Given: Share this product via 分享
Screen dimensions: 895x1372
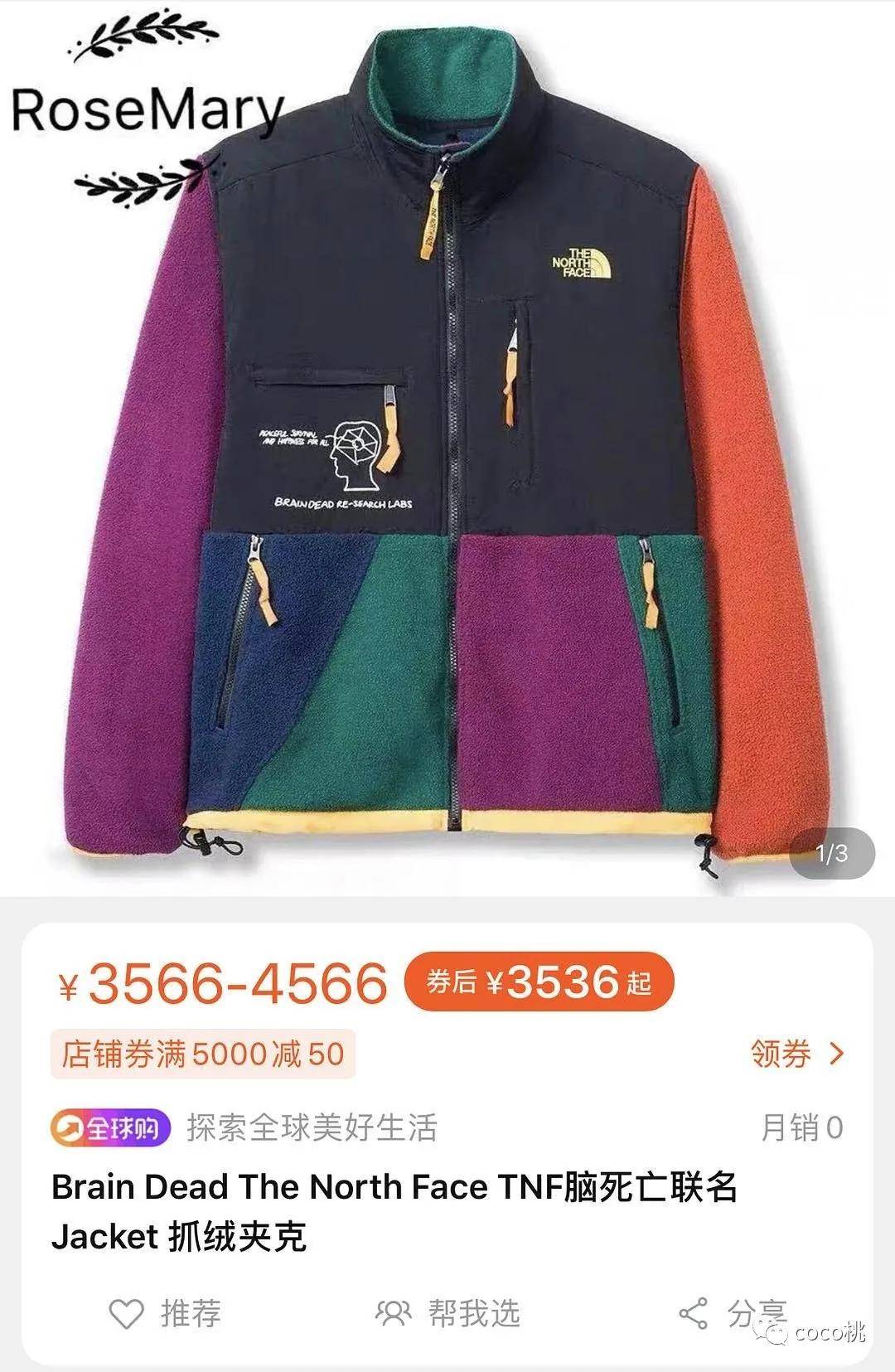Looking at the screenshot, I should coord(731,1313).
